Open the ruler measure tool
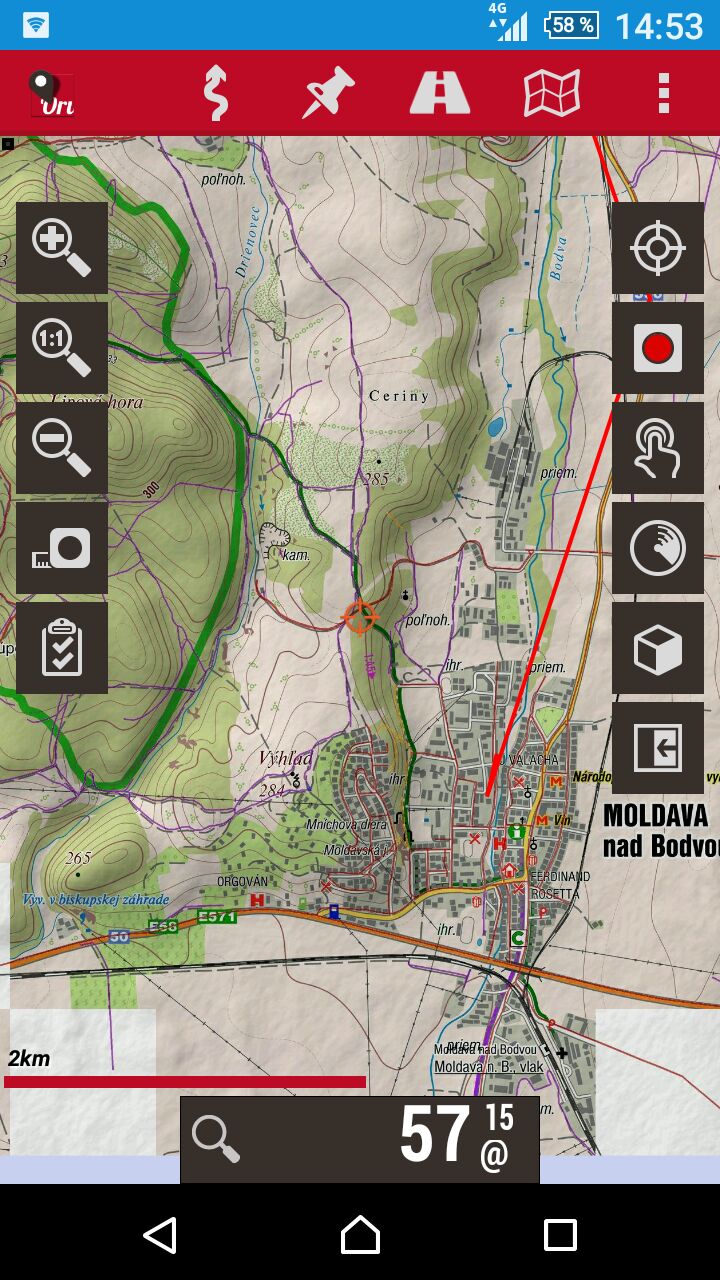This screenshot has height=1280, width=720. (x=62, y=548)
